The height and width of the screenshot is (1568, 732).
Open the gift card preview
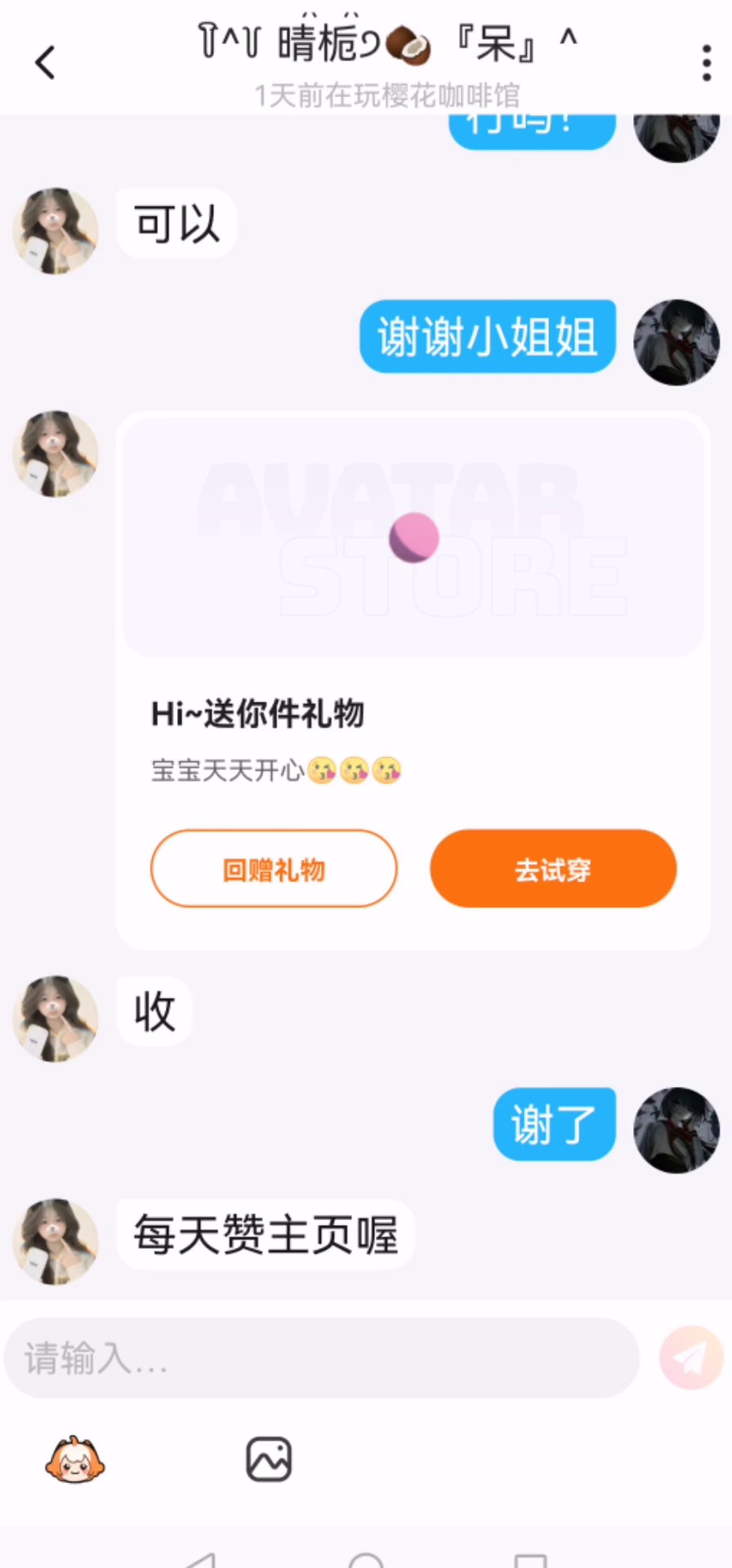413,537
